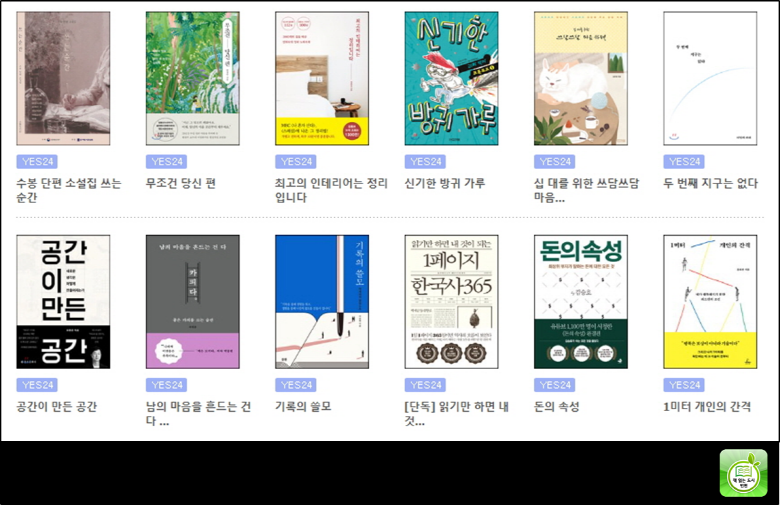Open the book 두 번째 지구는 없다
780x505 pixels.
tap(710, 79)
